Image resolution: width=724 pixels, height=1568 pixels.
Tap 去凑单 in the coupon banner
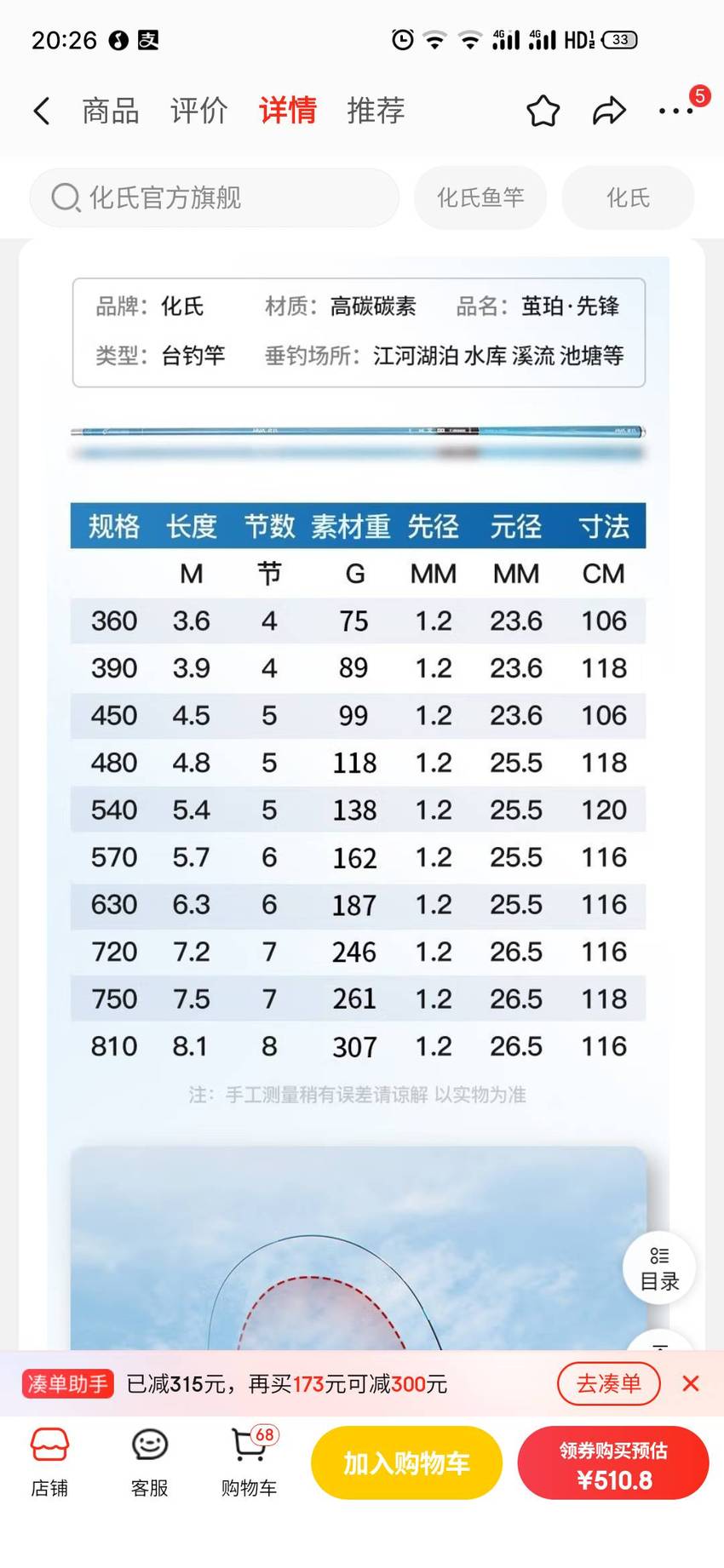[x=608, y=1383]
